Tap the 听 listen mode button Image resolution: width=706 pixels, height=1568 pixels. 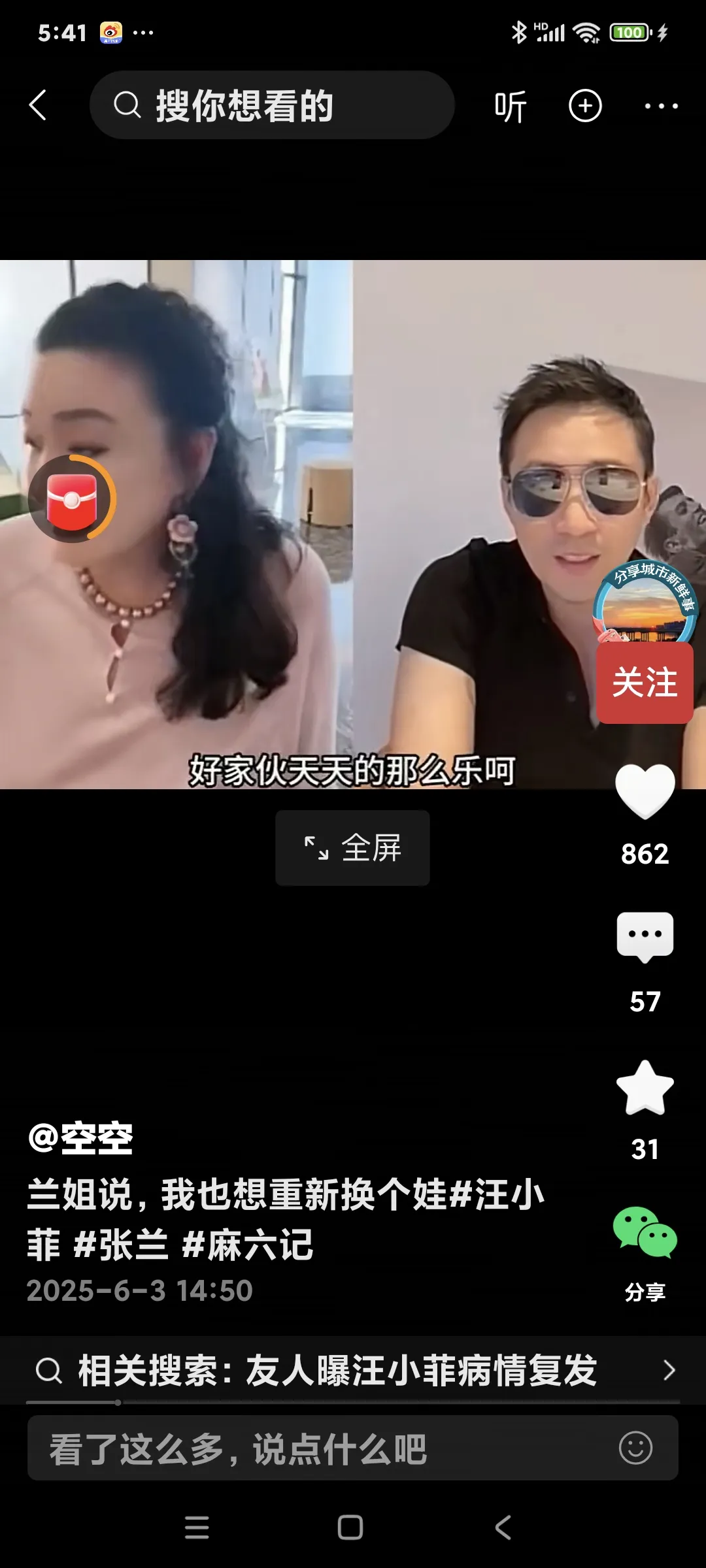click(x=511, y=106)
